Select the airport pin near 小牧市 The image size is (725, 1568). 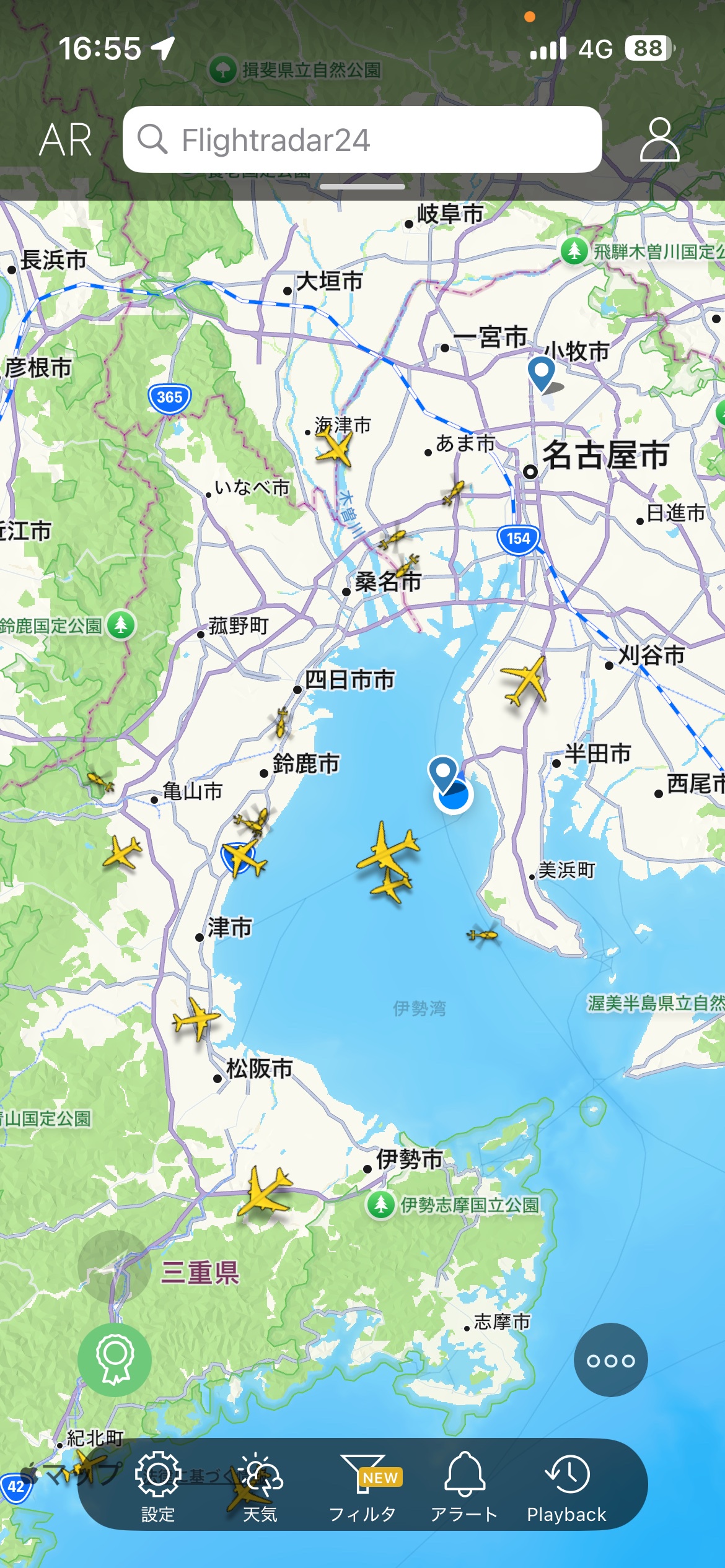pos(541,372)
